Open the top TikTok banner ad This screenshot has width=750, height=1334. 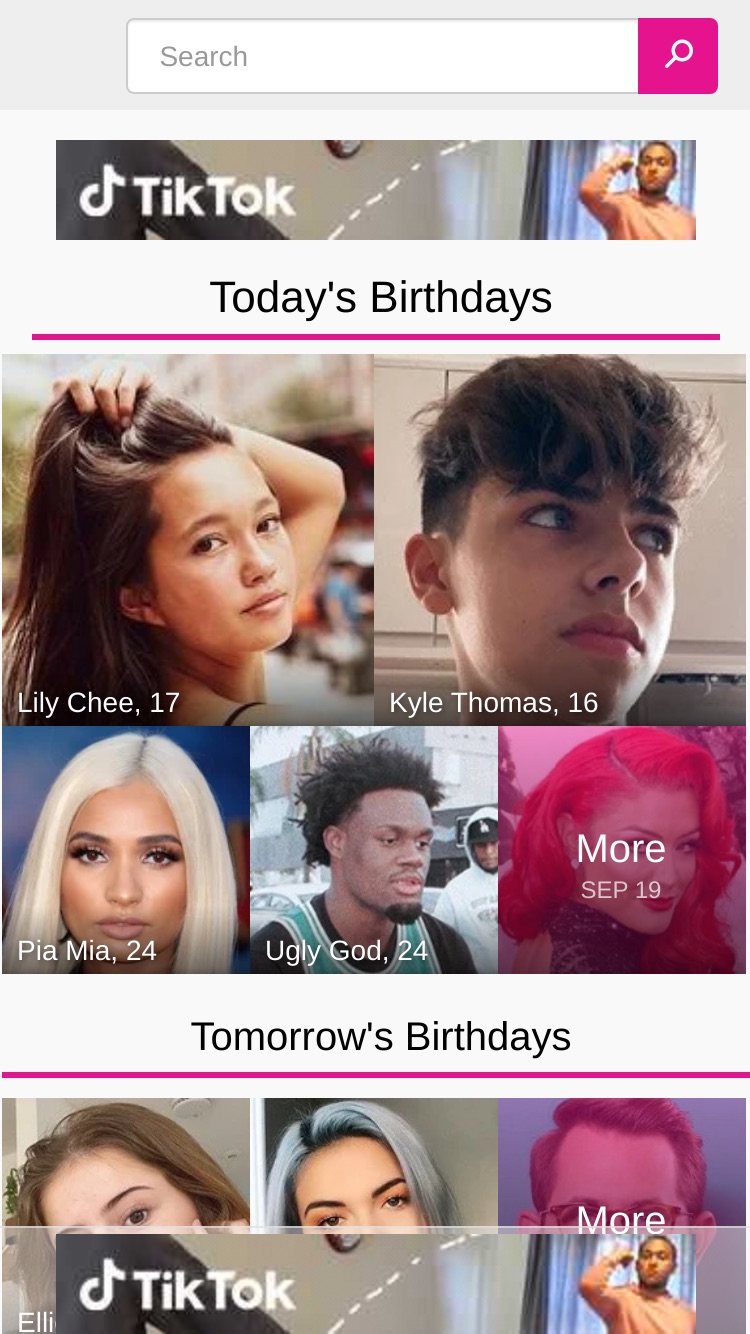(x=376, y=190)
